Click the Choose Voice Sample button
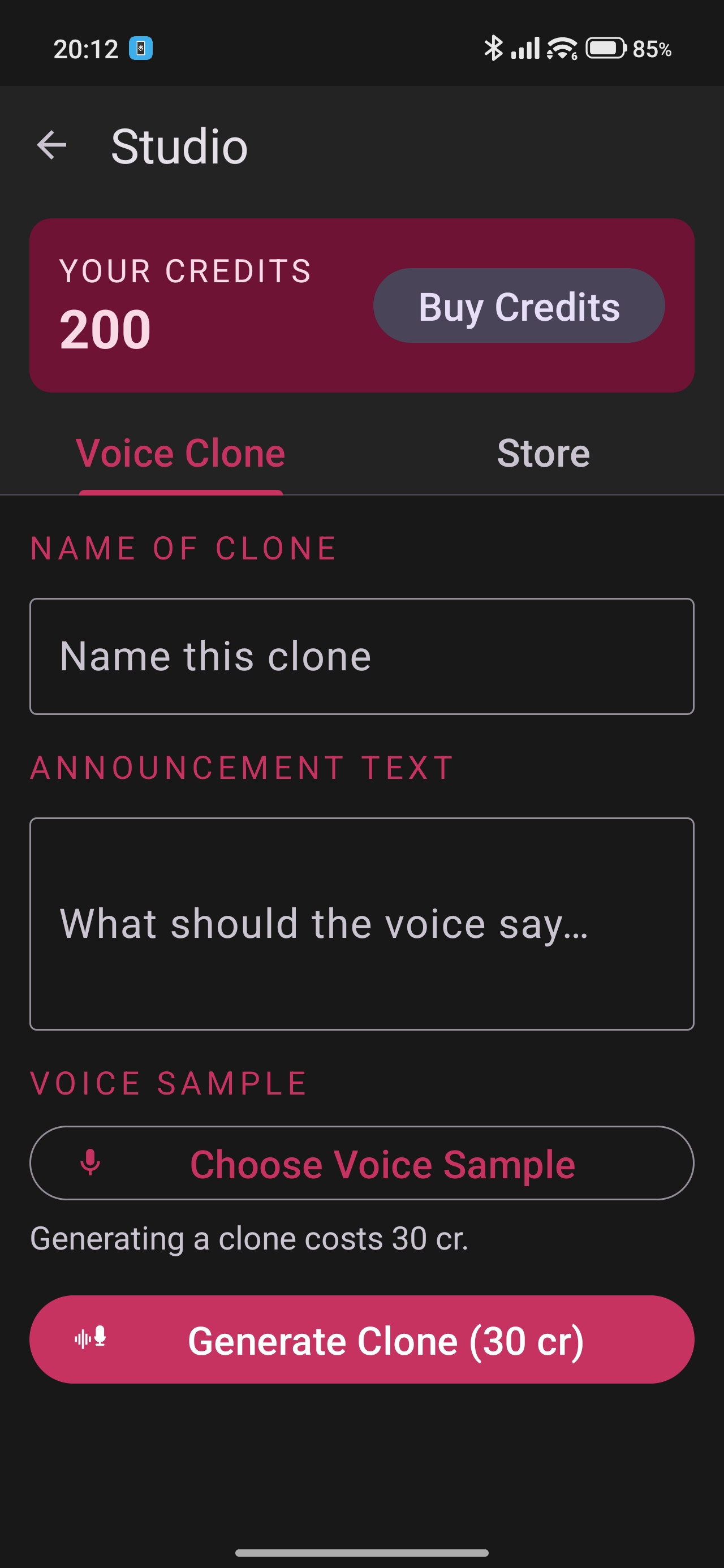 point(361,1163)
